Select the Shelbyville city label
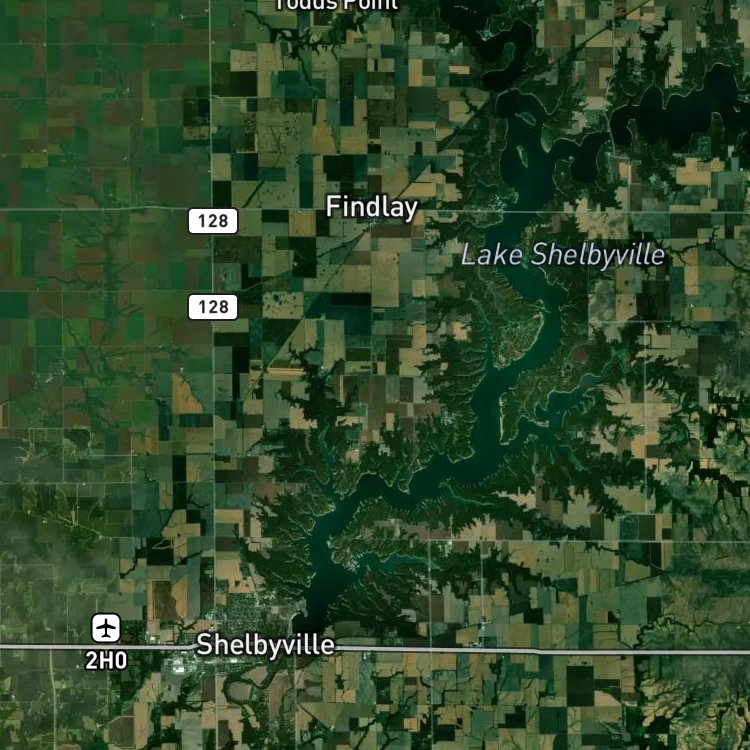 pos(265,644)
